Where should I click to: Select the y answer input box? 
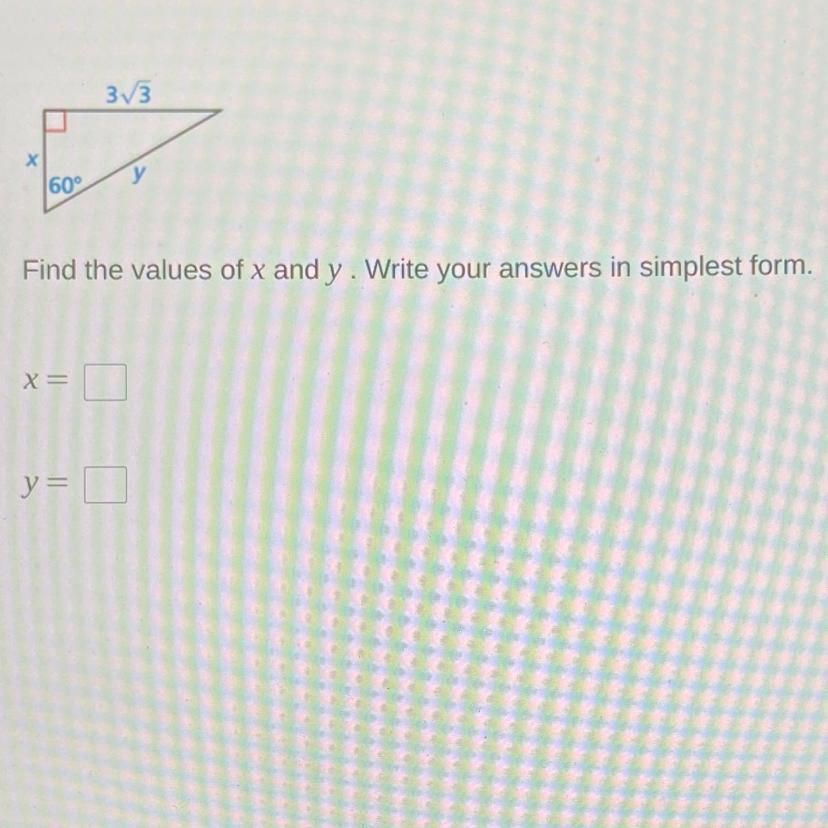point(105,485)
